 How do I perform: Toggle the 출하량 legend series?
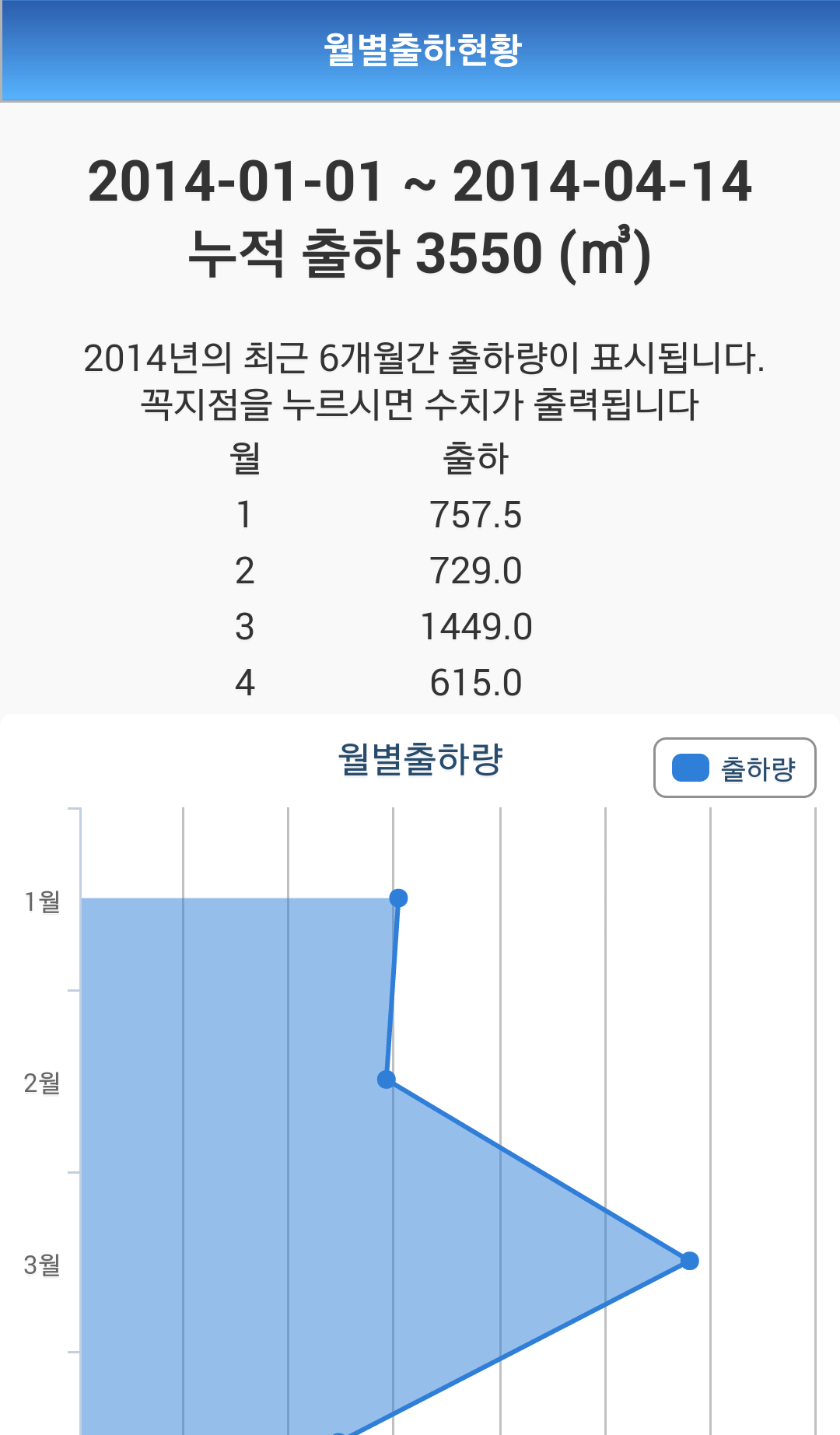point(734,768)
